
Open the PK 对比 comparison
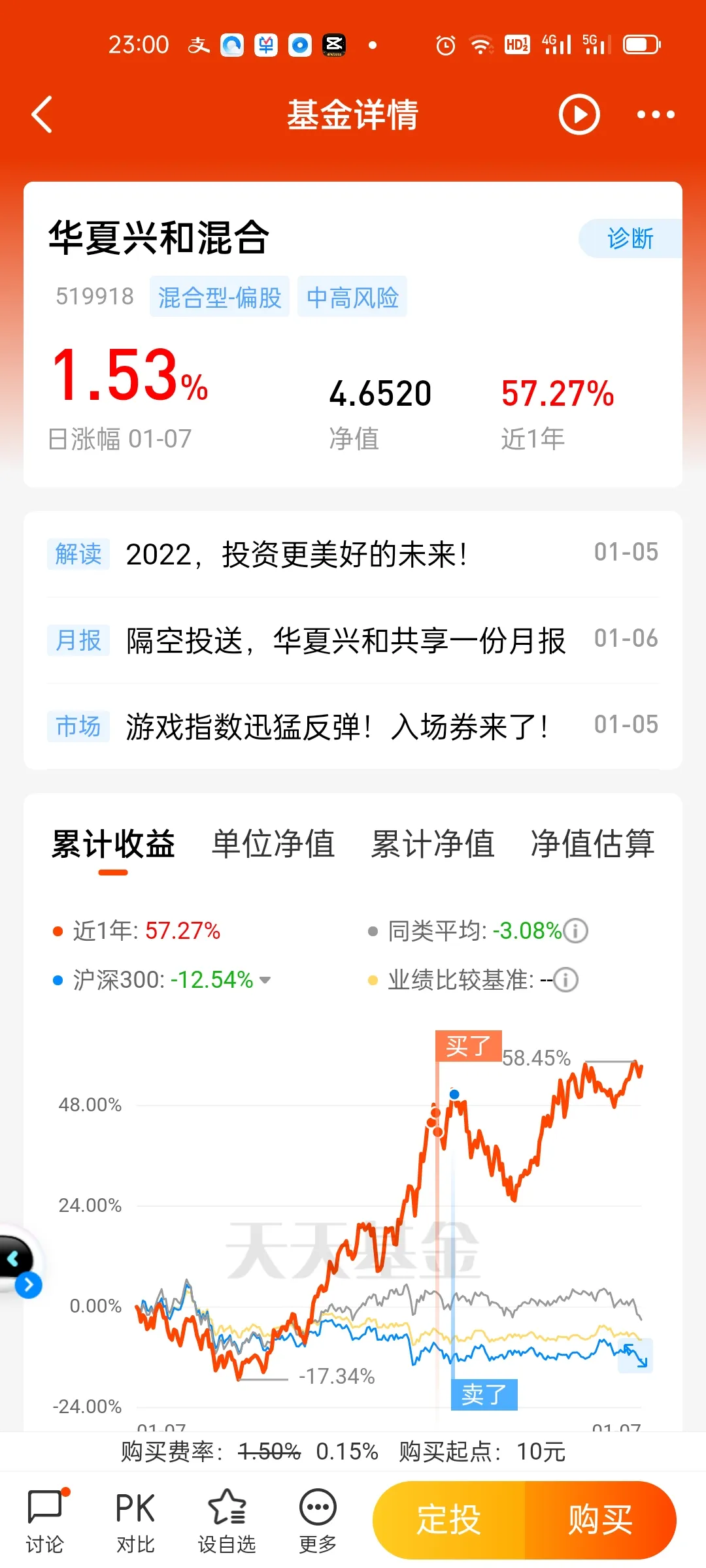click(x=135, y=1521)
